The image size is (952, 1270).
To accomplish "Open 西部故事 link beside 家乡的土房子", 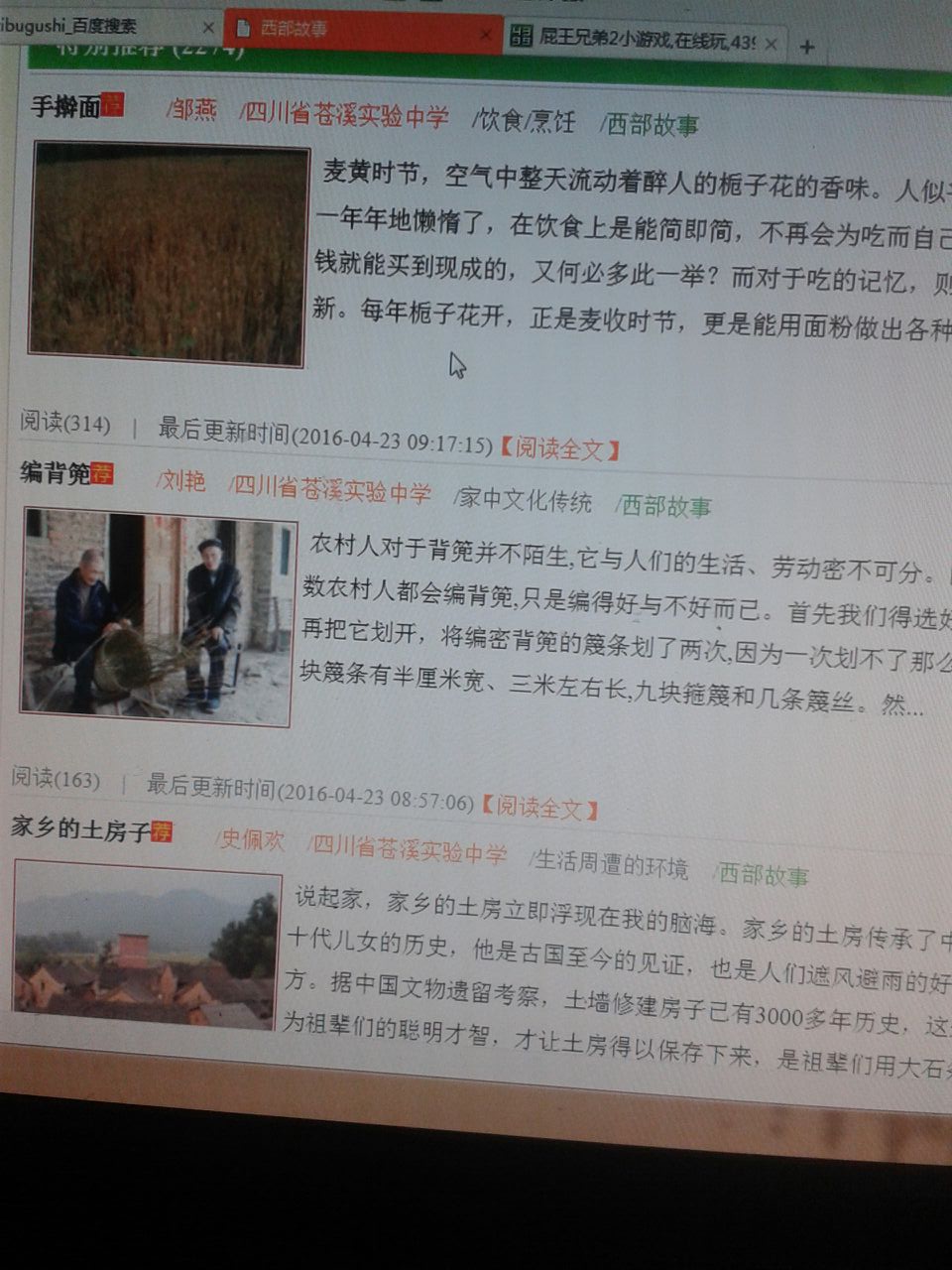I will tap(762, 875).
